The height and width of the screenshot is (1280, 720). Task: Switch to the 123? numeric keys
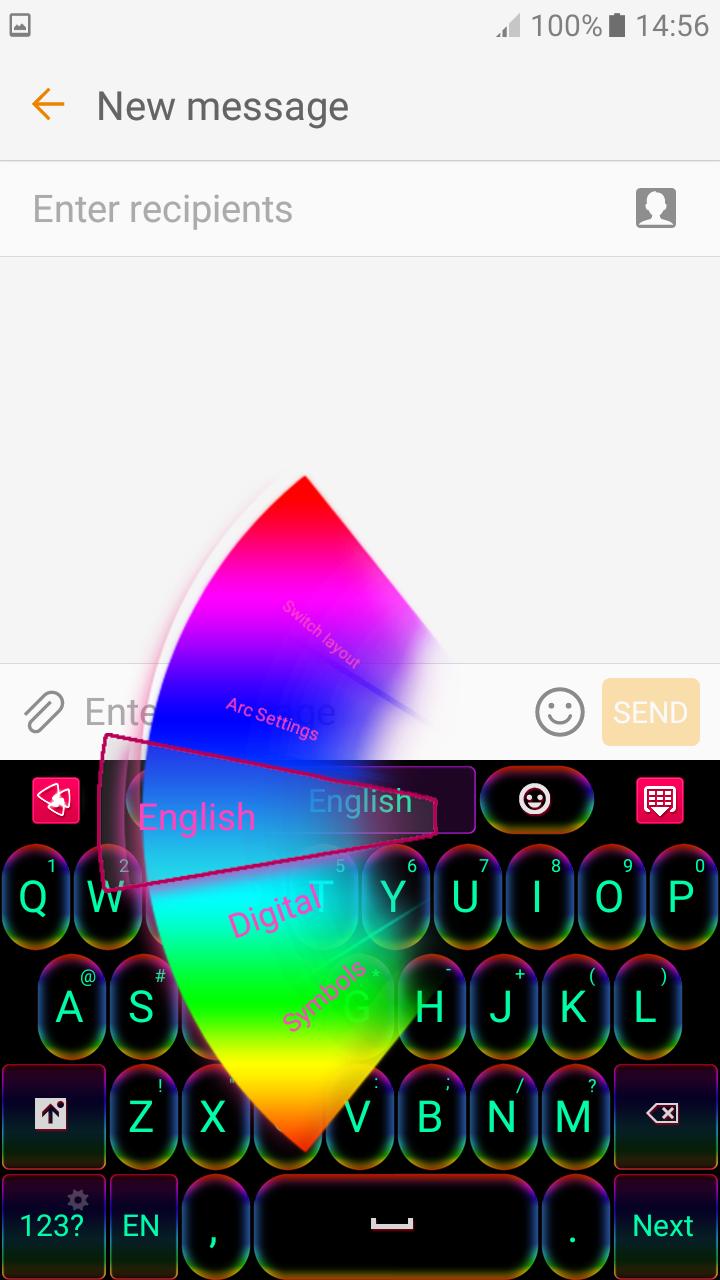pyautogui.click(x=52, y=1226)
